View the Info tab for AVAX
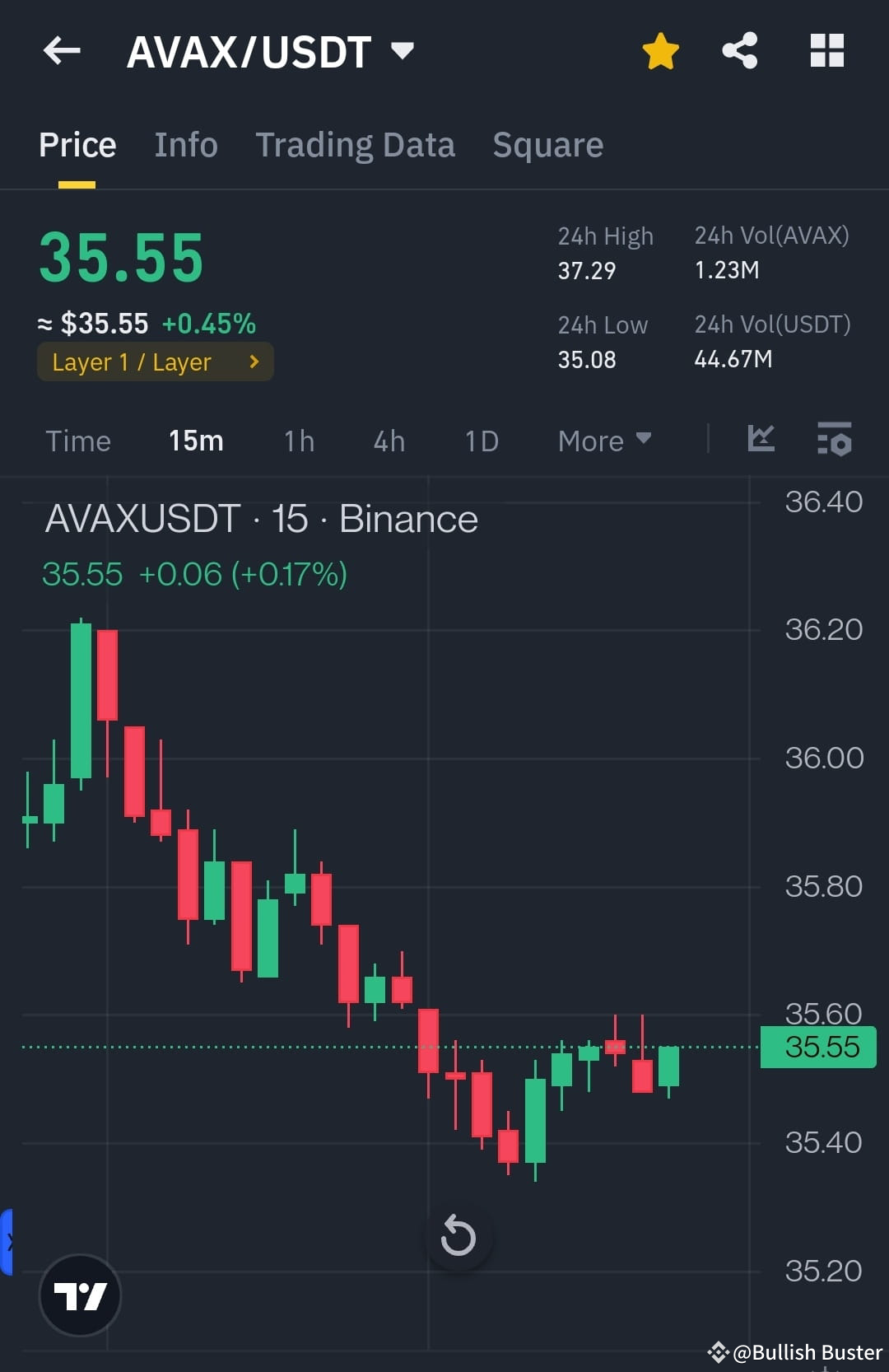 185,144
